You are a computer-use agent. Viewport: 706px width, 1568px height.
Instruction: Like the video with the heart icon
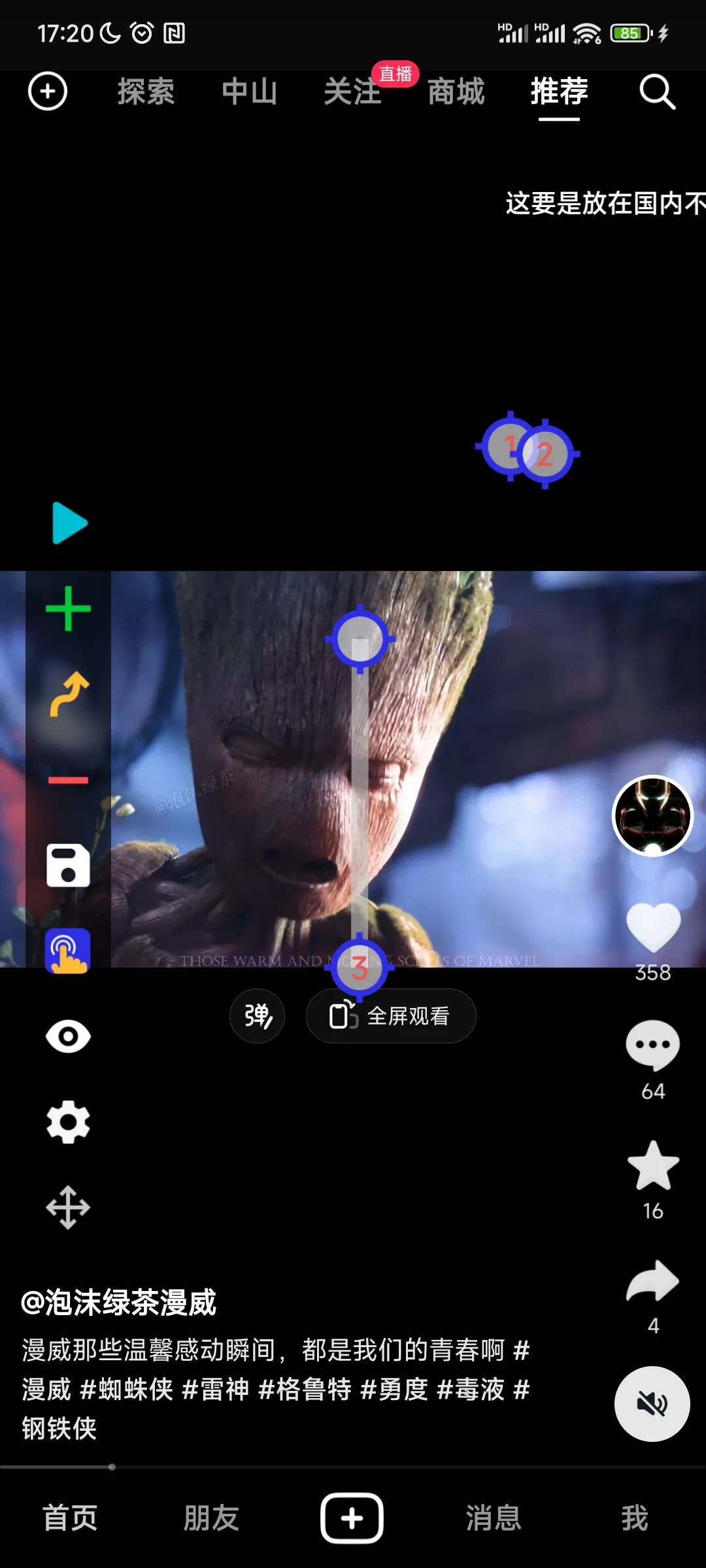pyautogui.click(x=653, y=926)
